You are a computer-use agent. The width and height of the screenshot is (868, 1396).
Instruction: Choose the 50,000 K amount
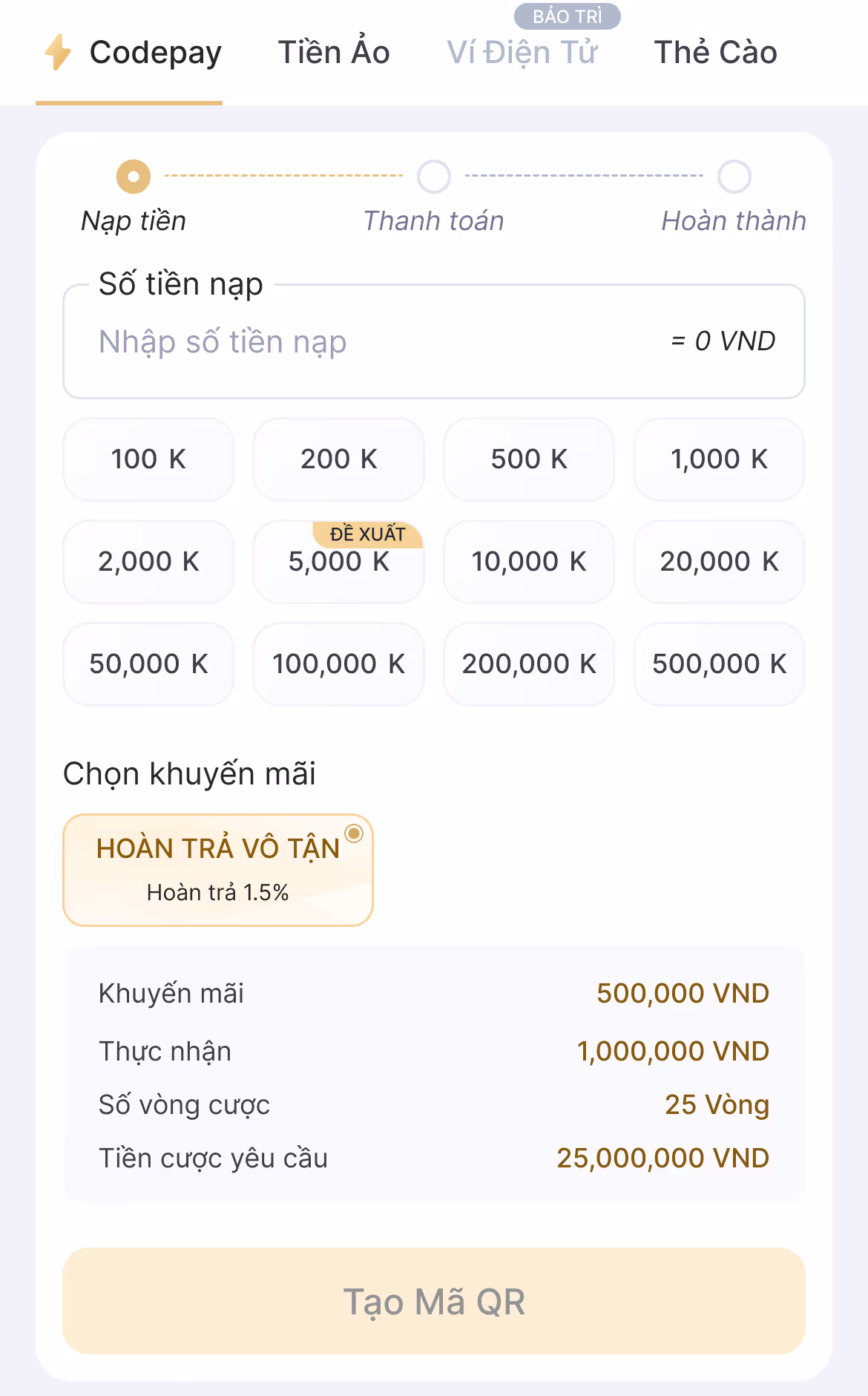click(x=148, y=664)
